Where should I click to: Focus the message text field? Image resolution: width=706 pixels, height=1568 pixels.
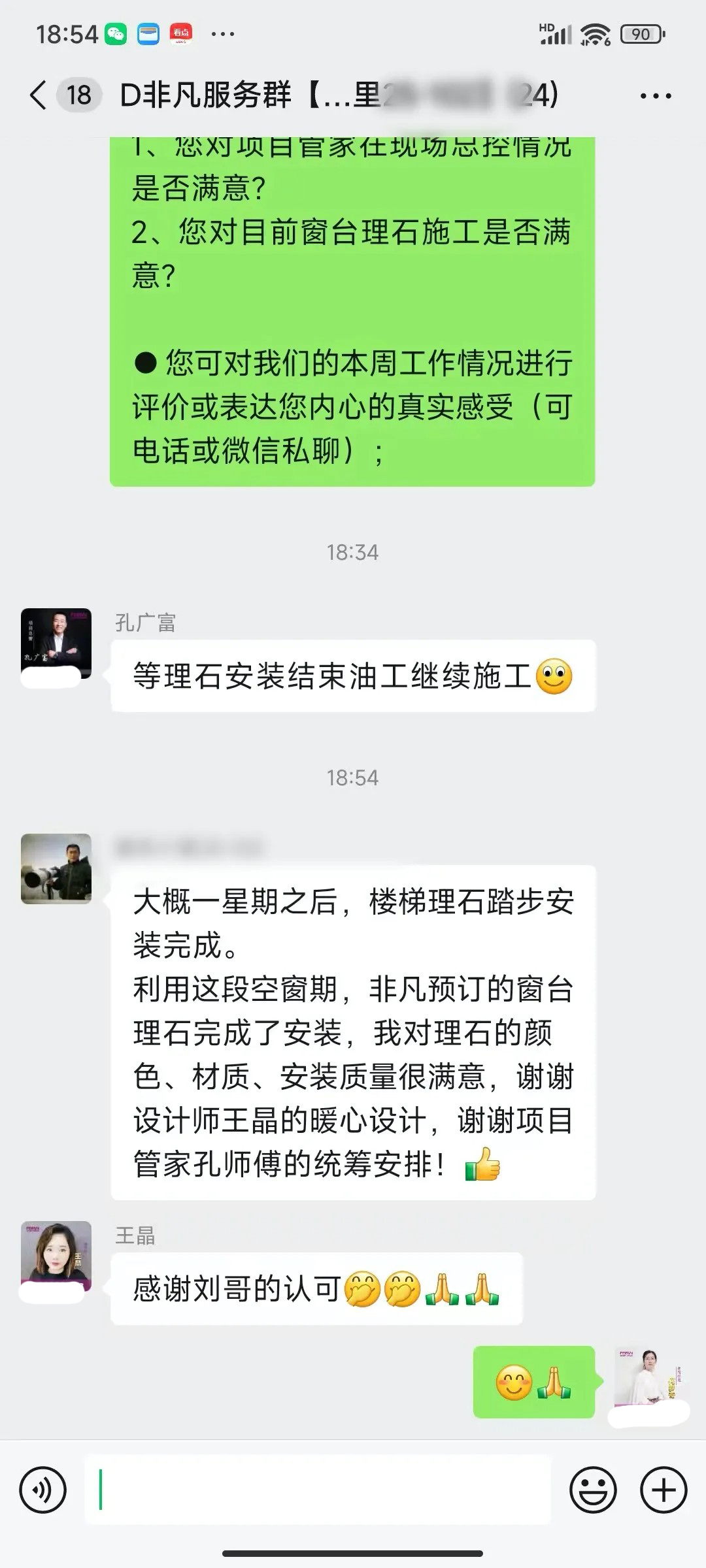click(x=318, y=1490)
